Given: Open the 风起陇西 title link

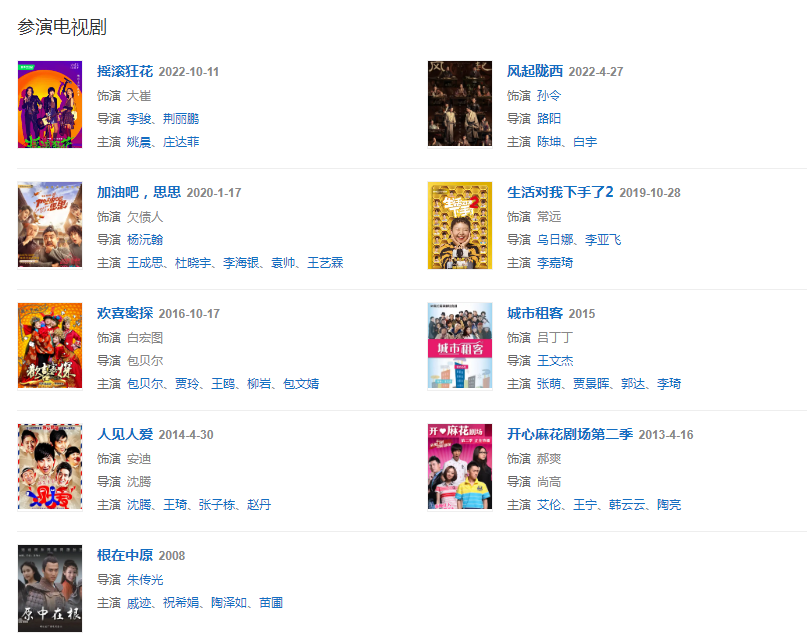Looking at the screenshot, I should (x=535, y=72).
